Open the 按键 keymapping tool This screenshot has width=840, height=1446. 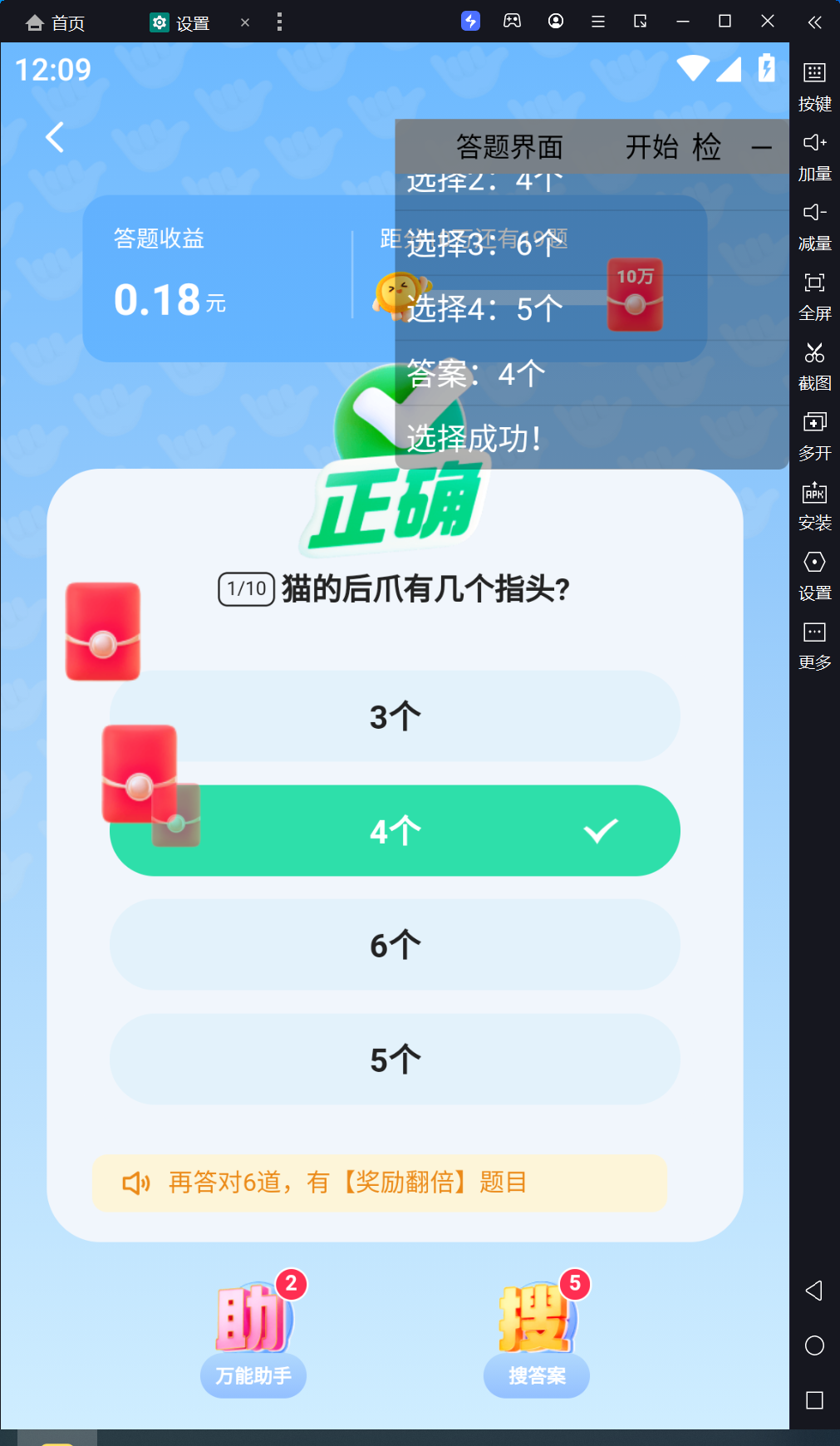[x=814, y=86]
